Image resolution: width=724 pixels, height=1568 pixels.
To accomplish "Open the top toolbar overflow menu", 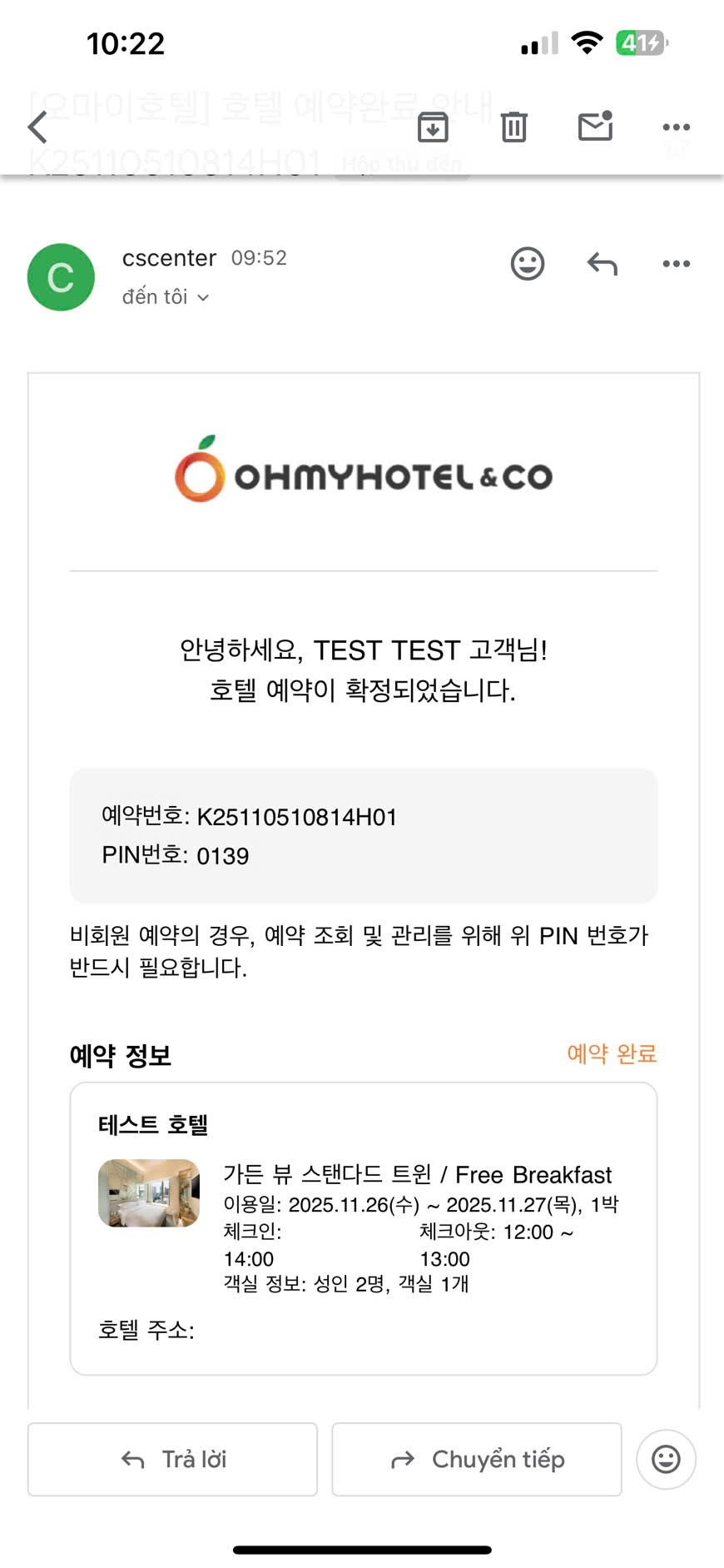I will click(x=676, y=127).
